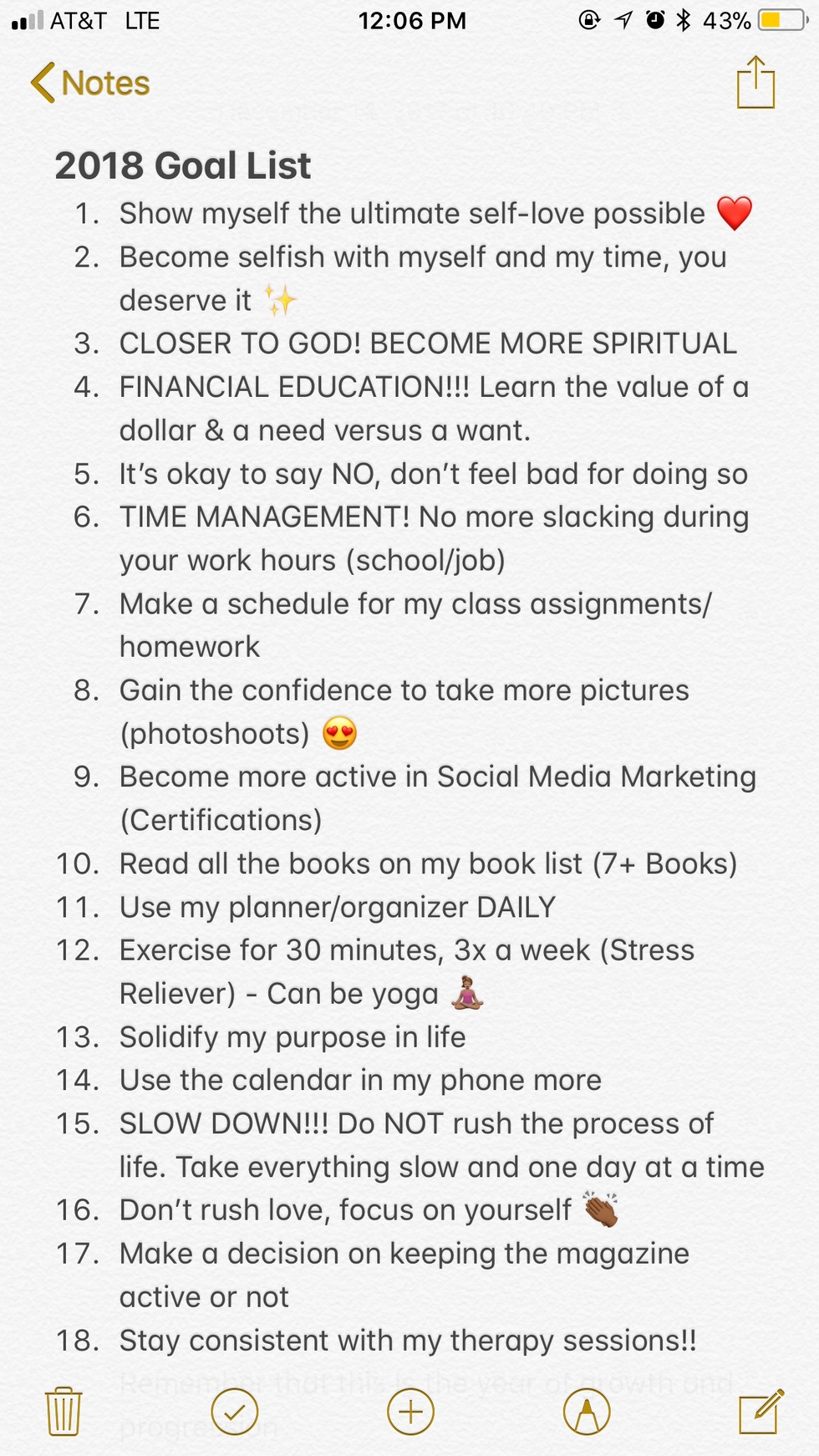Image resolution: width=819 pixels, height=1456 pixels.
Task: Share this note via share icon
Action: pyautogui.click(x=755, y=82)
